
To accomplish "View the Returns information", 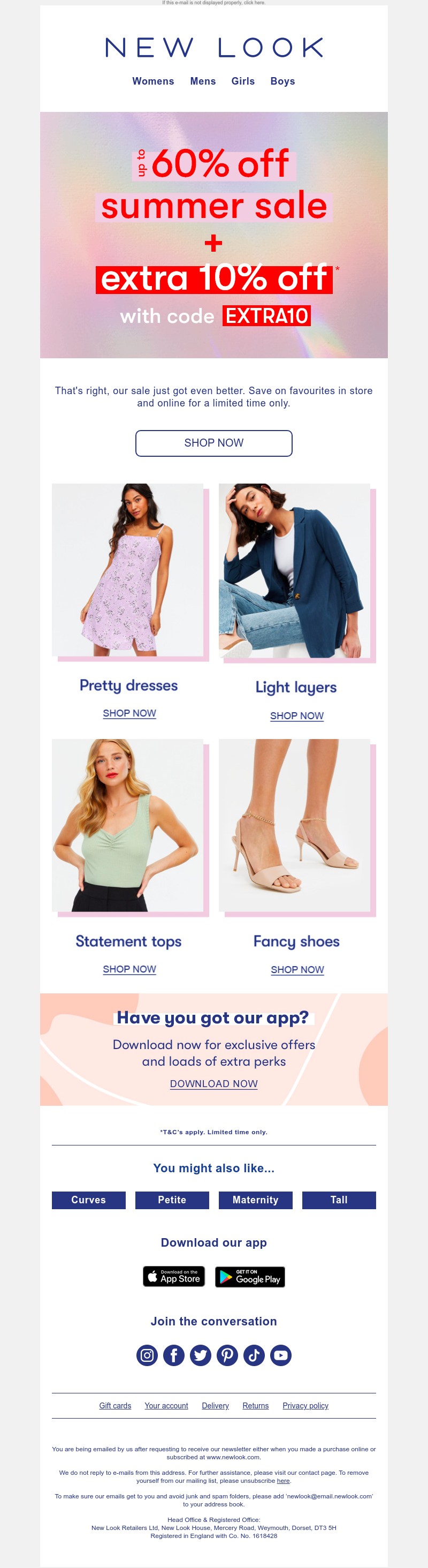I will (x=255, y=1406).
